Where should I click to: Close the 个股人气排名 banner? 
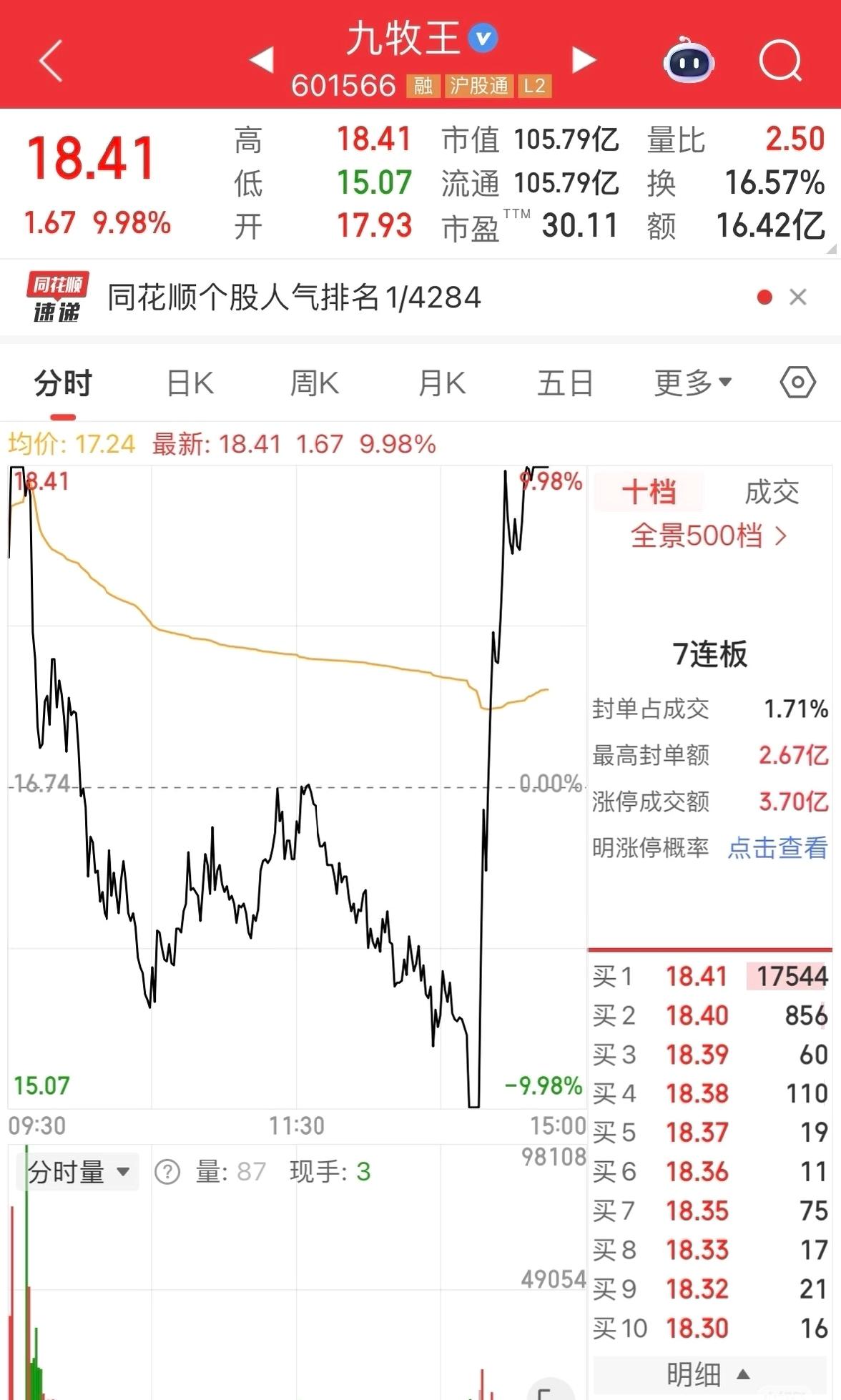click(x=797, y=297)
